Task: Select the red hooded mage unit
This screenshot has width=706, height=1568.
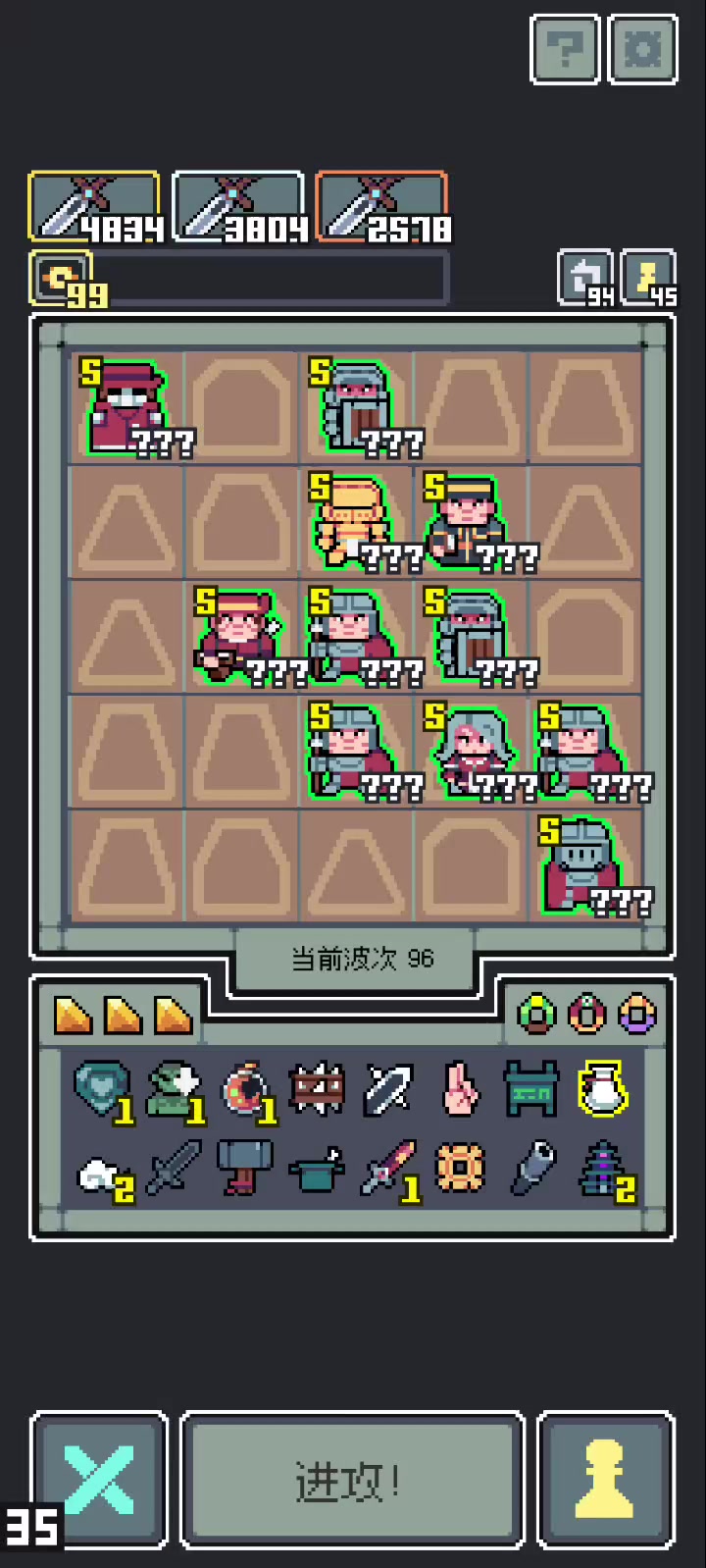Action: (125, 406)
